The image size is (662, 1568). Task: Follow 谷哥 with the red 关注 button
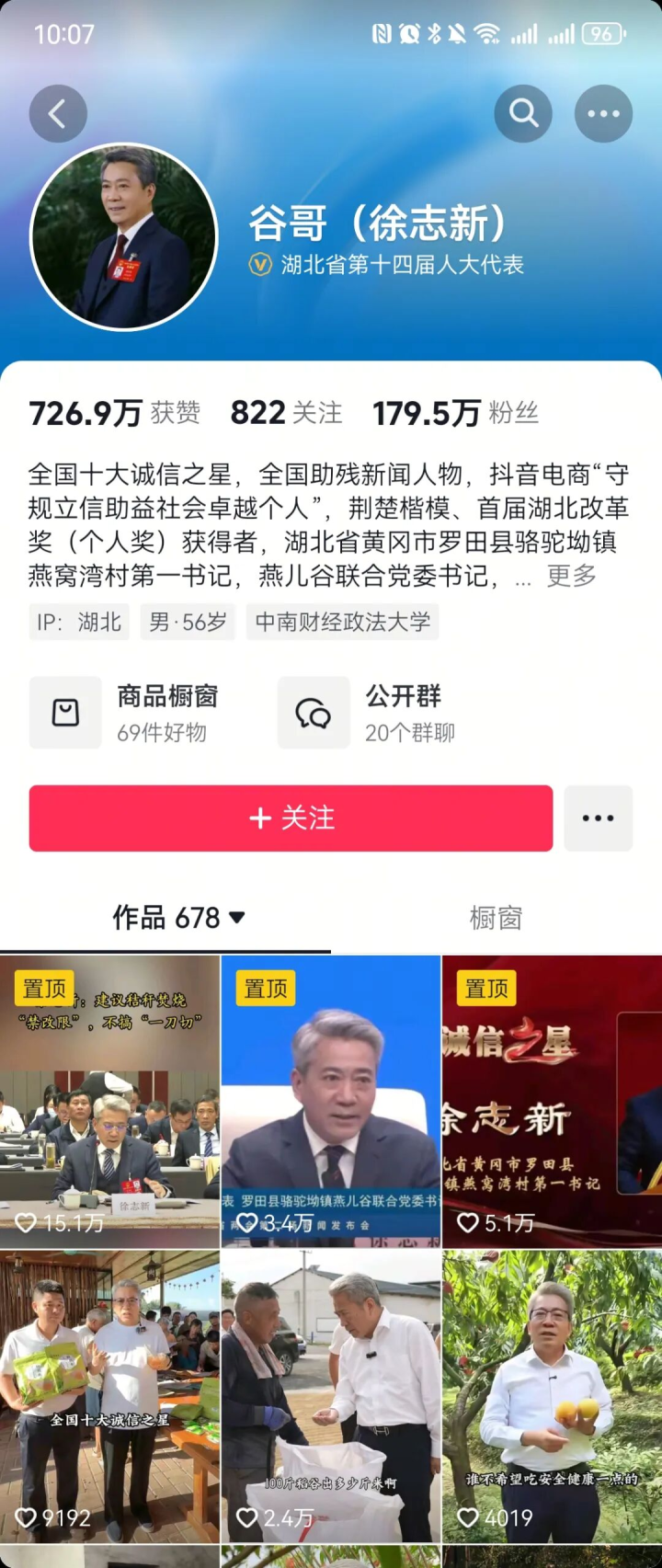pyautogui.click(x=291, y=818)
